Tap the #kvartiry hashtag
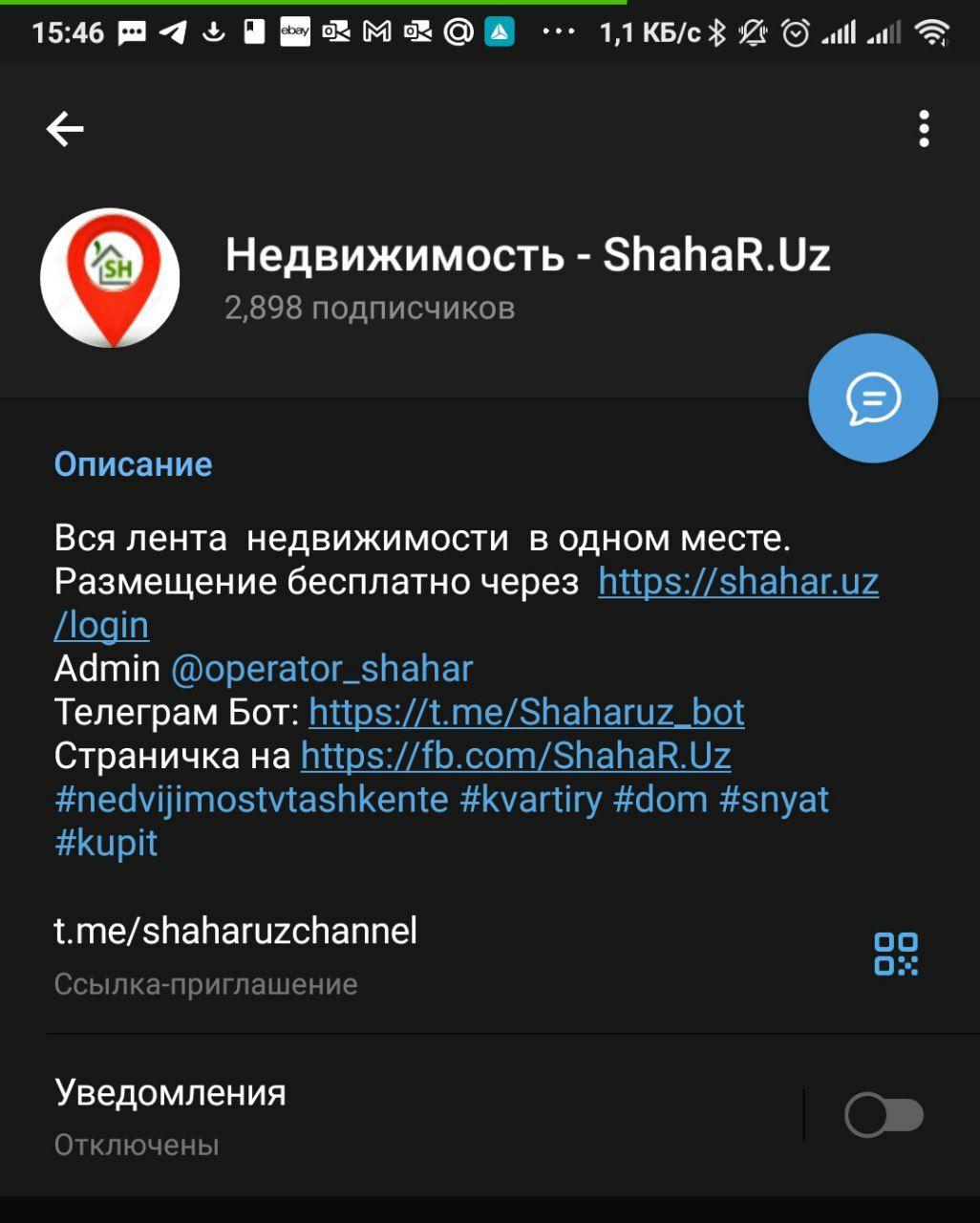The height and width of the screenshot is (1223, 980). point(530,800)
